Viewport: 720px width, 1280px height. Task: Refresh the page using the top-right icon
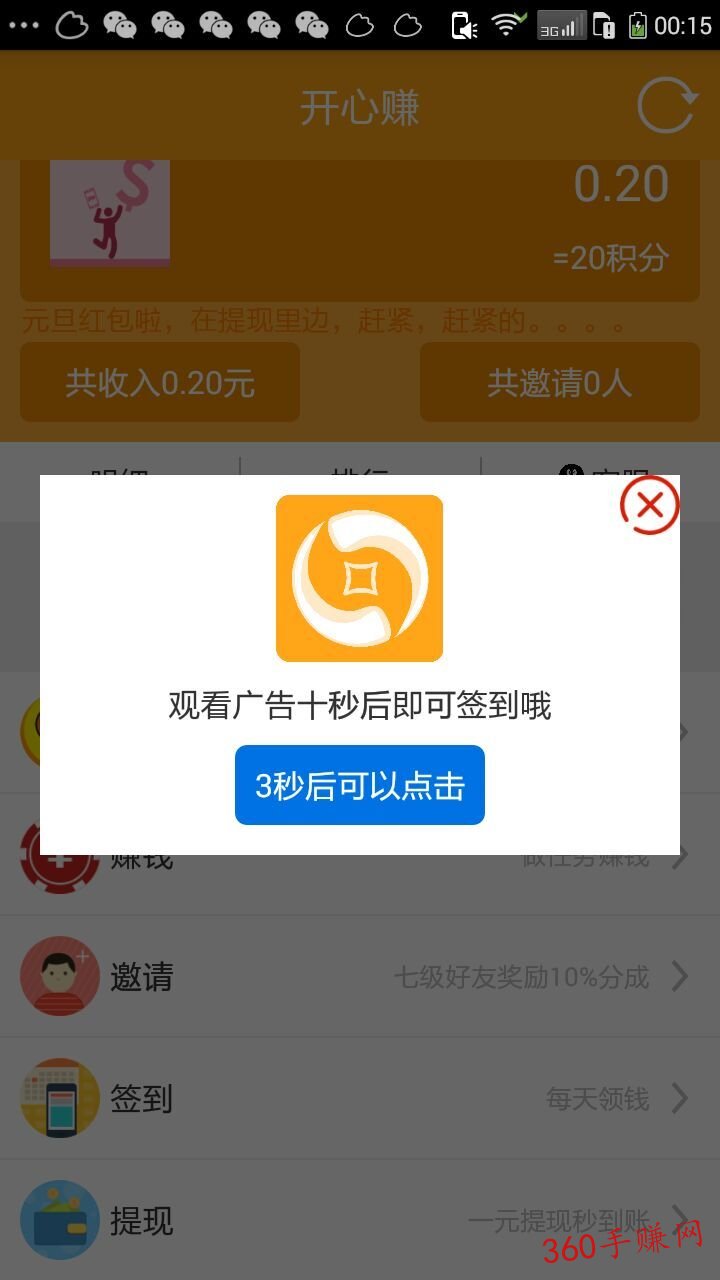(667, 105)
